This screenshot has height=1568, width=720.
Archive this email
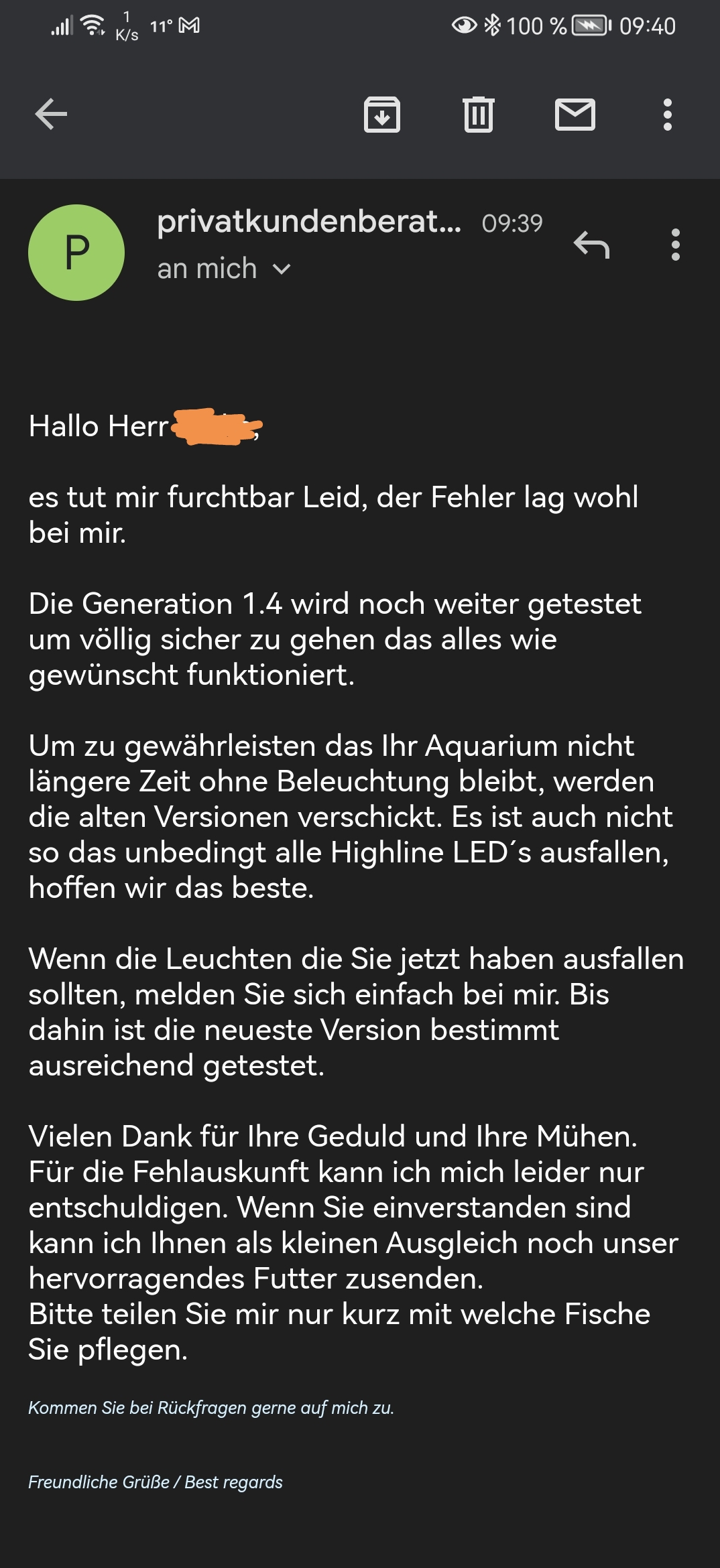381,115
